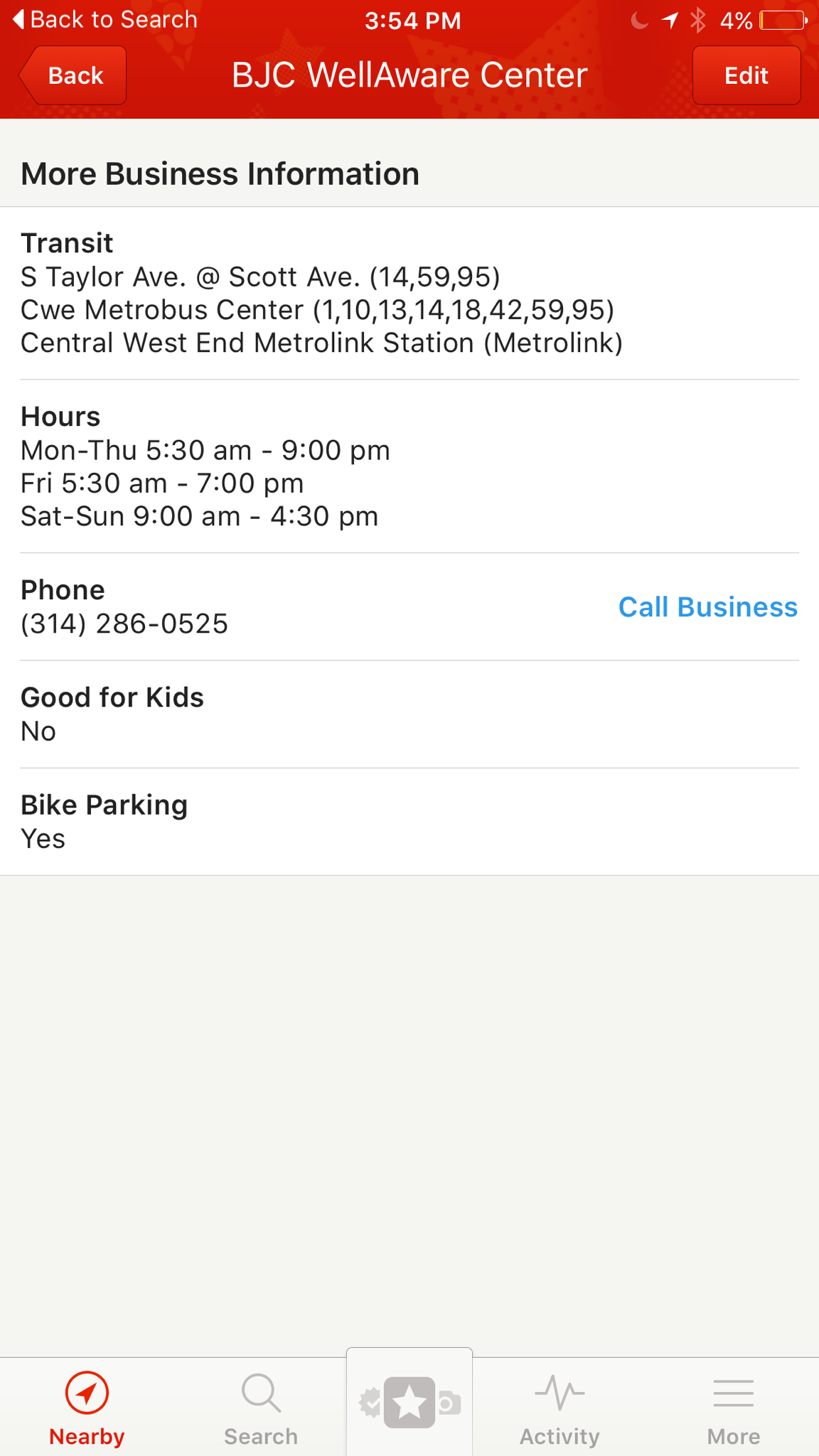The height and width of the screenshot is (1456, 819).
Task: Return to Search via status bar link
Action: pyautogui.click(x=105, y=19)
